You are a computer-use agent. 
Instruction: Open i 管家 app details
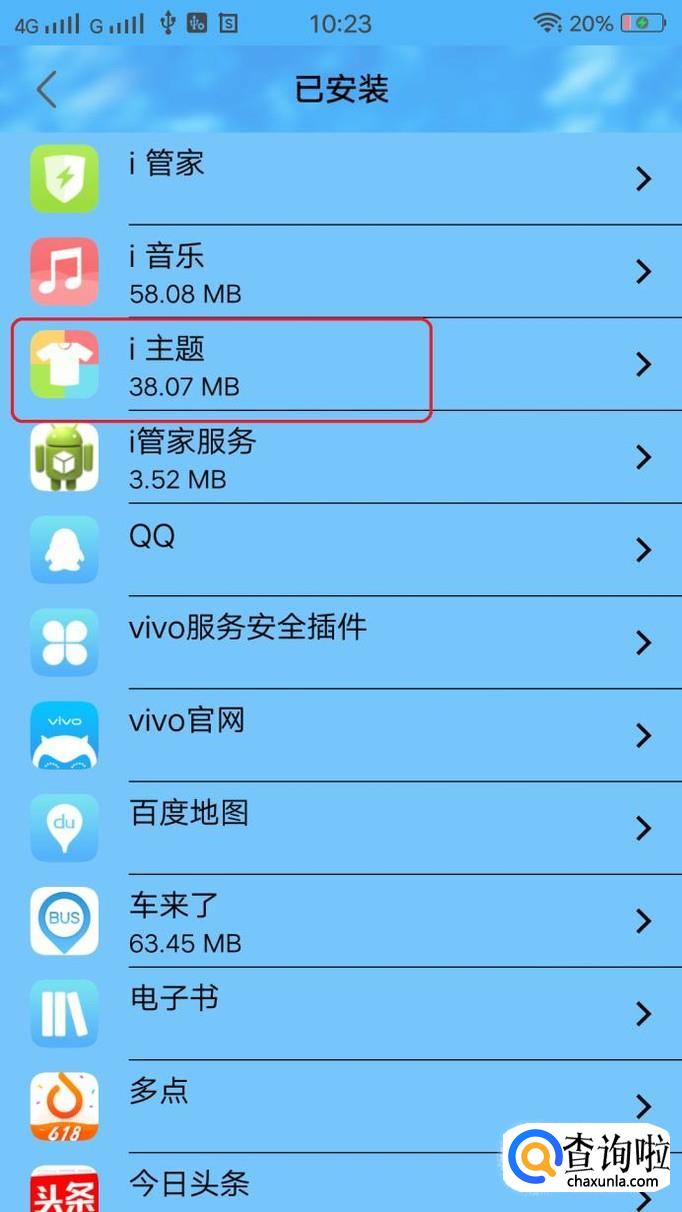(x=340, y=178)
